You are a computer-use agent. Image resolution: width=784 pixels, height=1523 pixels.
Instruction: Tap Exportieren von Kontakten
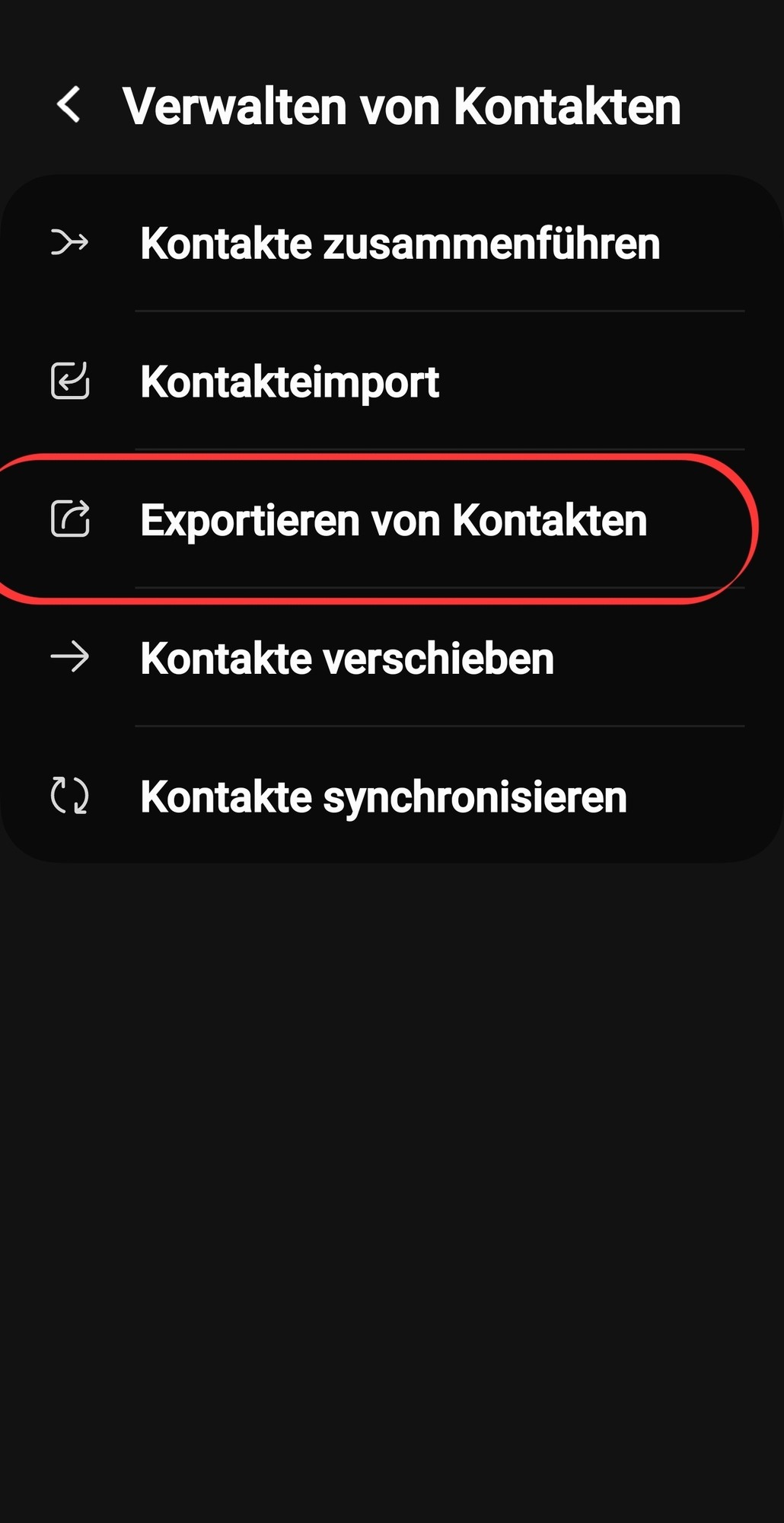point(394,521)
